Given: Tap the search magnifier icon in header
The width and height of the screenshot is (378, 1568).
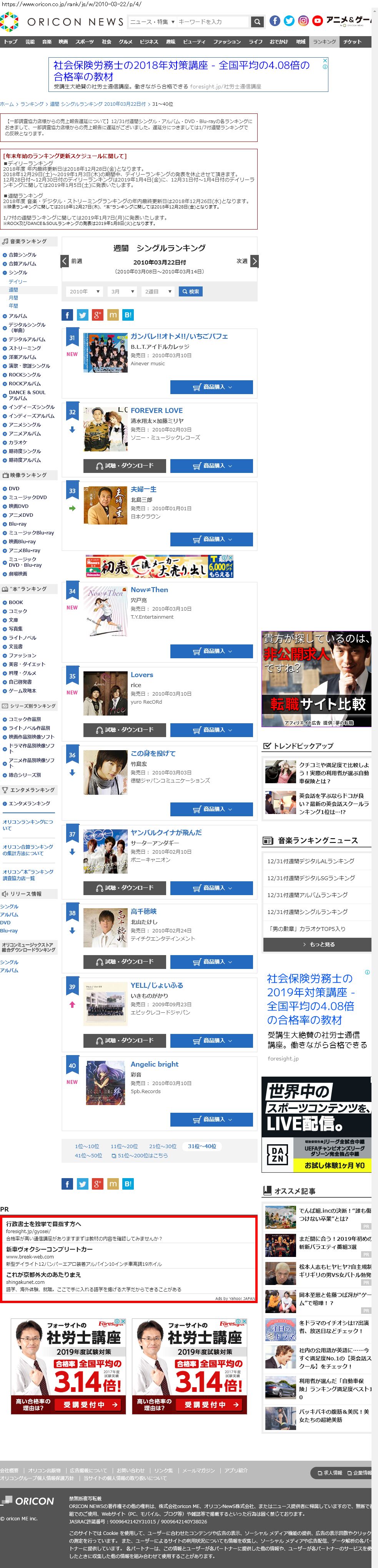Looking at the screenshot, I should pyautogui.click(x=258, y=22).
